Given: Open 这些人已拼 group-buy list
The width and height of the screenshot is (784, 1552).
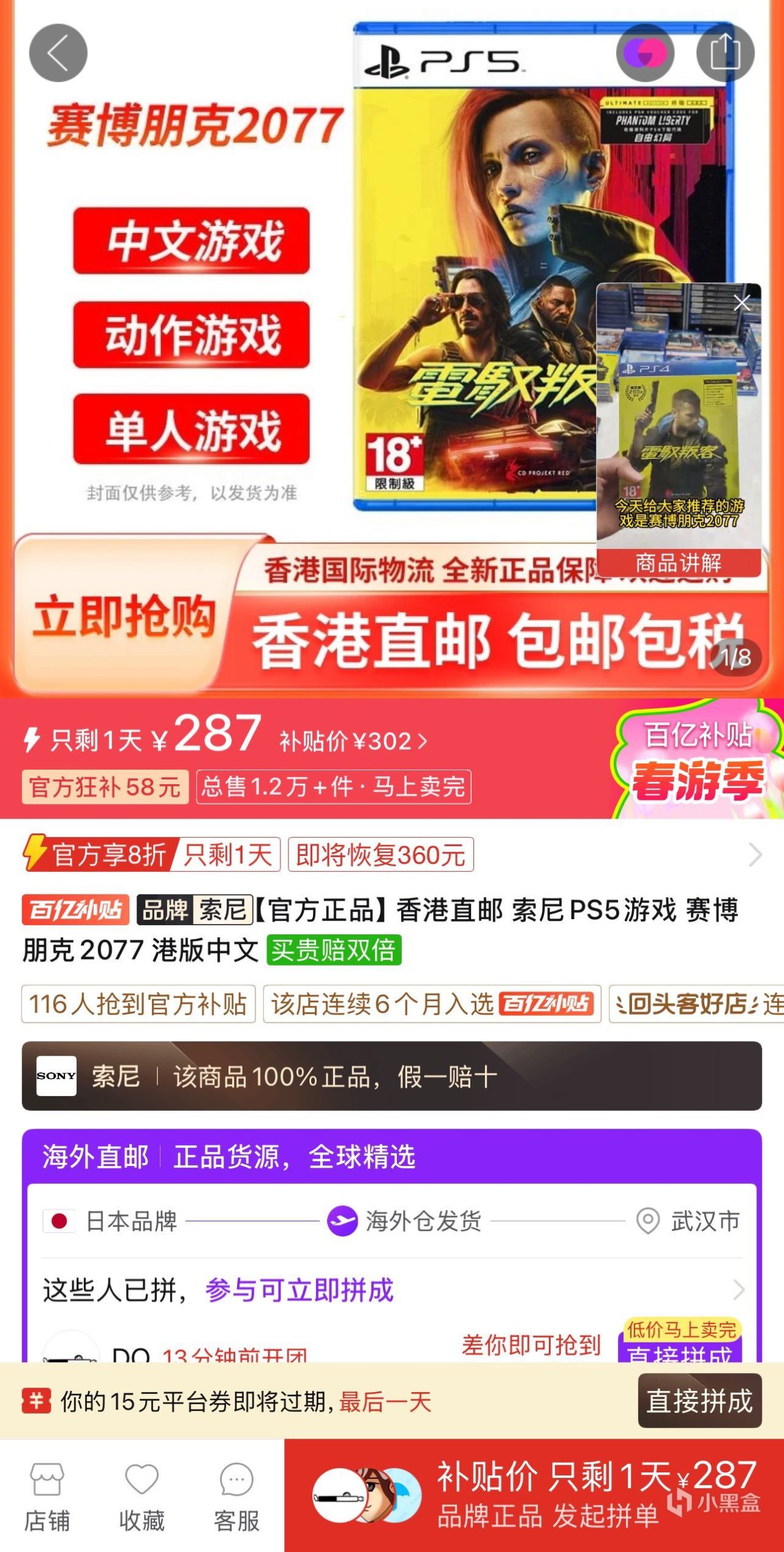Looking at the screenshot, I should (x=392, y=1290).
